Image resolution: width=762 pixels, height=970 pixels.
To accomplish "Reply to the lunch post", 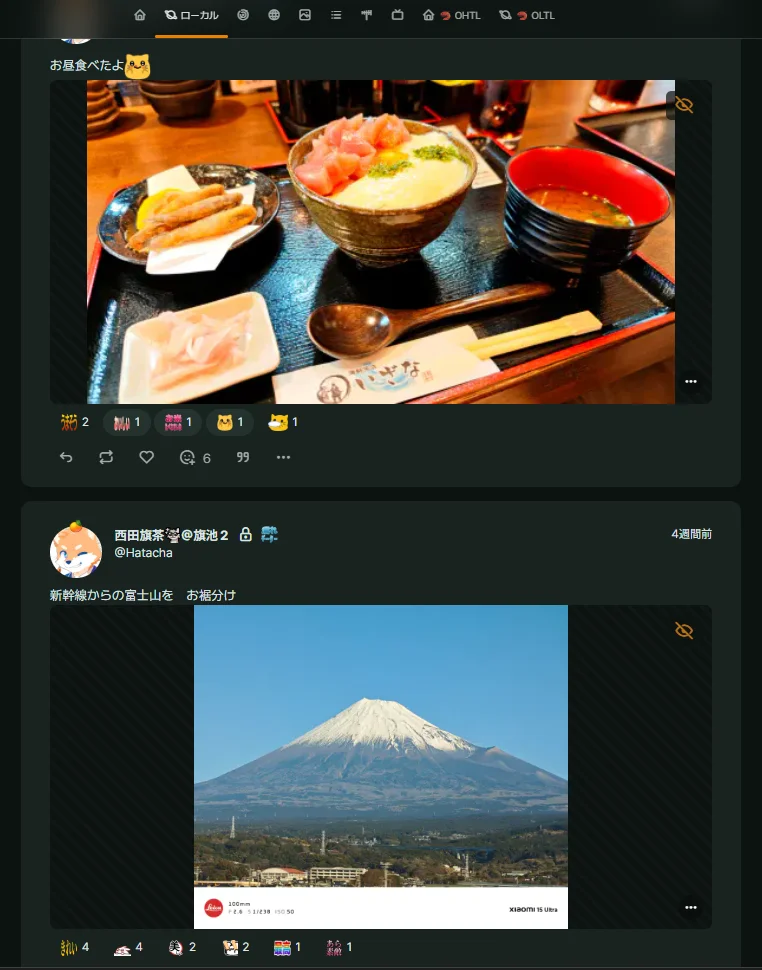I will point(66,457).
